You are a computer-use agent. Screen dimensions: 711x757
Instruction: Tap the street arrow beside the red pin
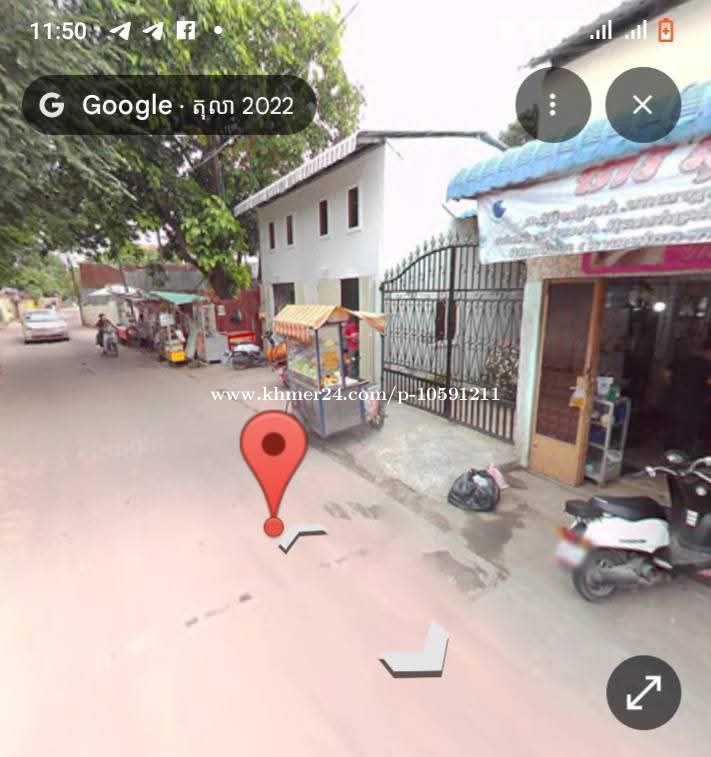tap(302, 538)
